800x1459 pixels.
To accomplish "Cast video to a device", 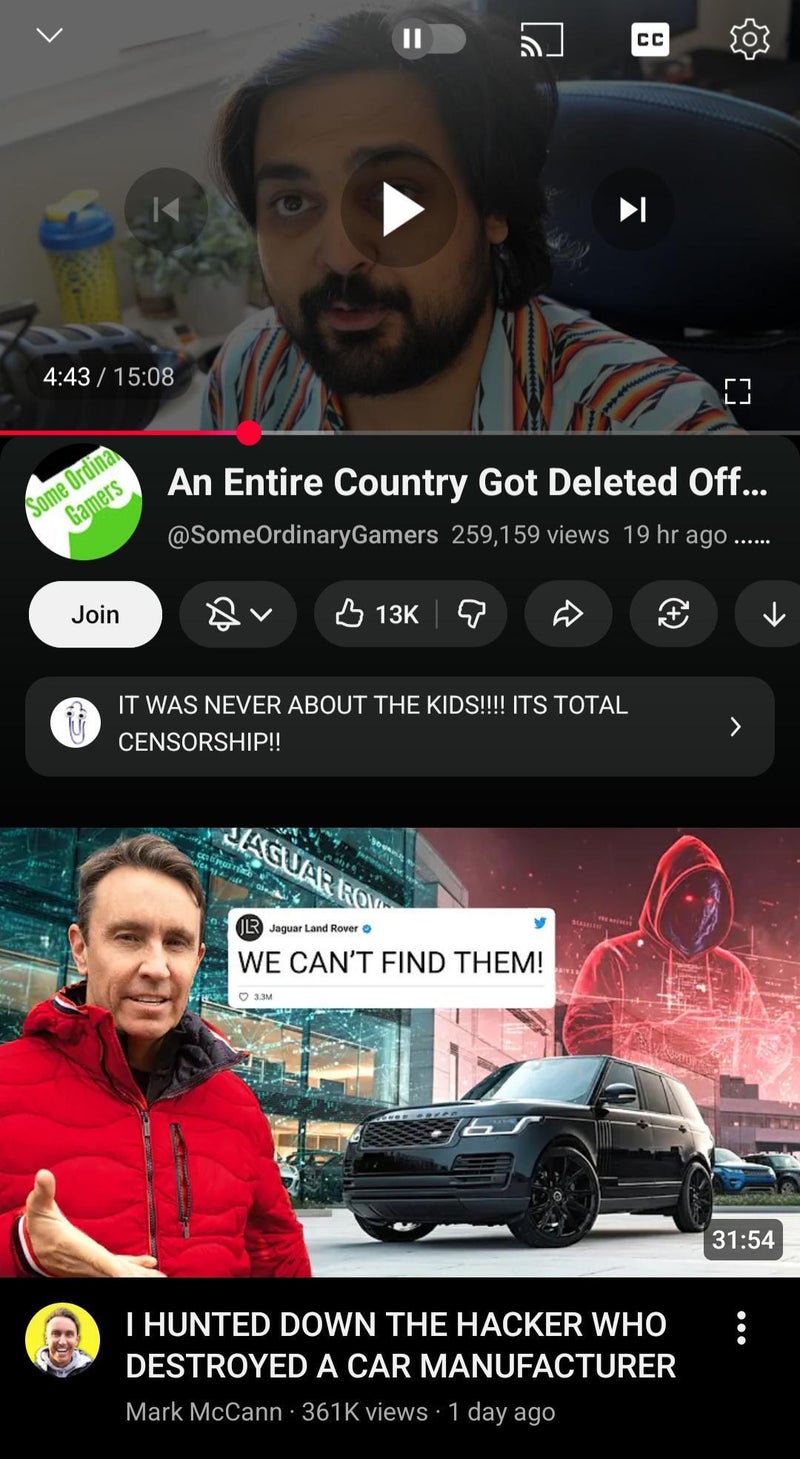I will coord(542,40).
